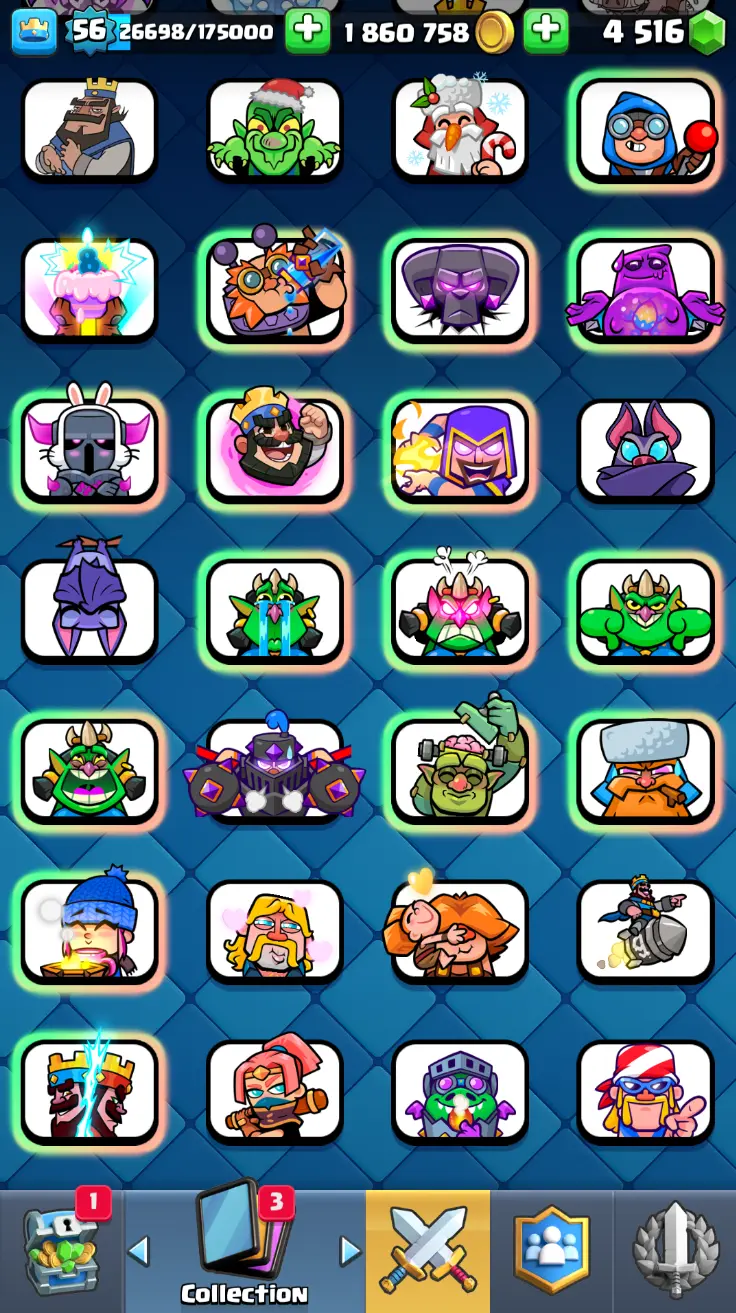736x1313 pixels.
Task: Select the purple ghost crystal ball emote
Action: [x=645, y=289]
